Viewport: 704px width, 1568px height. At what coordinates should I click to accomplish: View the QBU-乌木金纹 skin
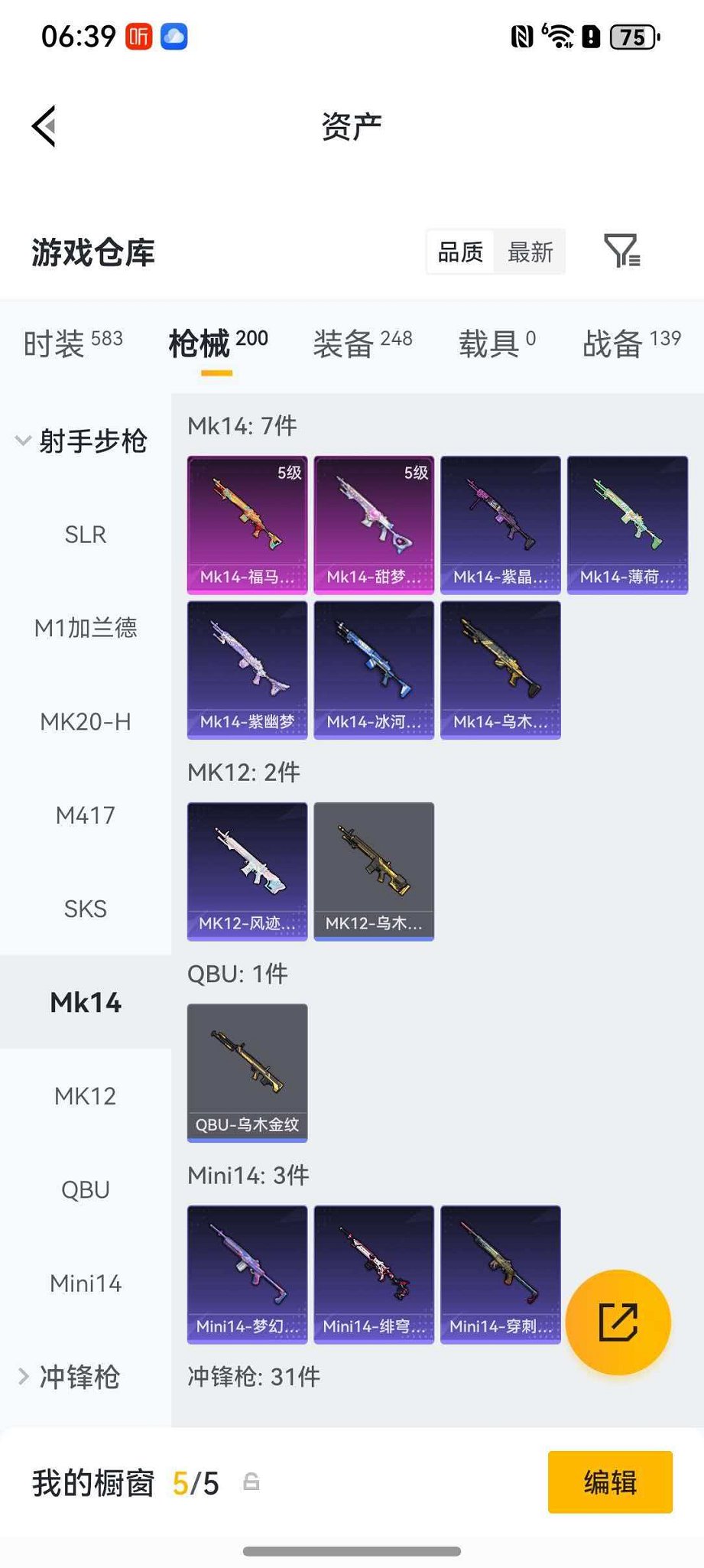coord(248,1072)
